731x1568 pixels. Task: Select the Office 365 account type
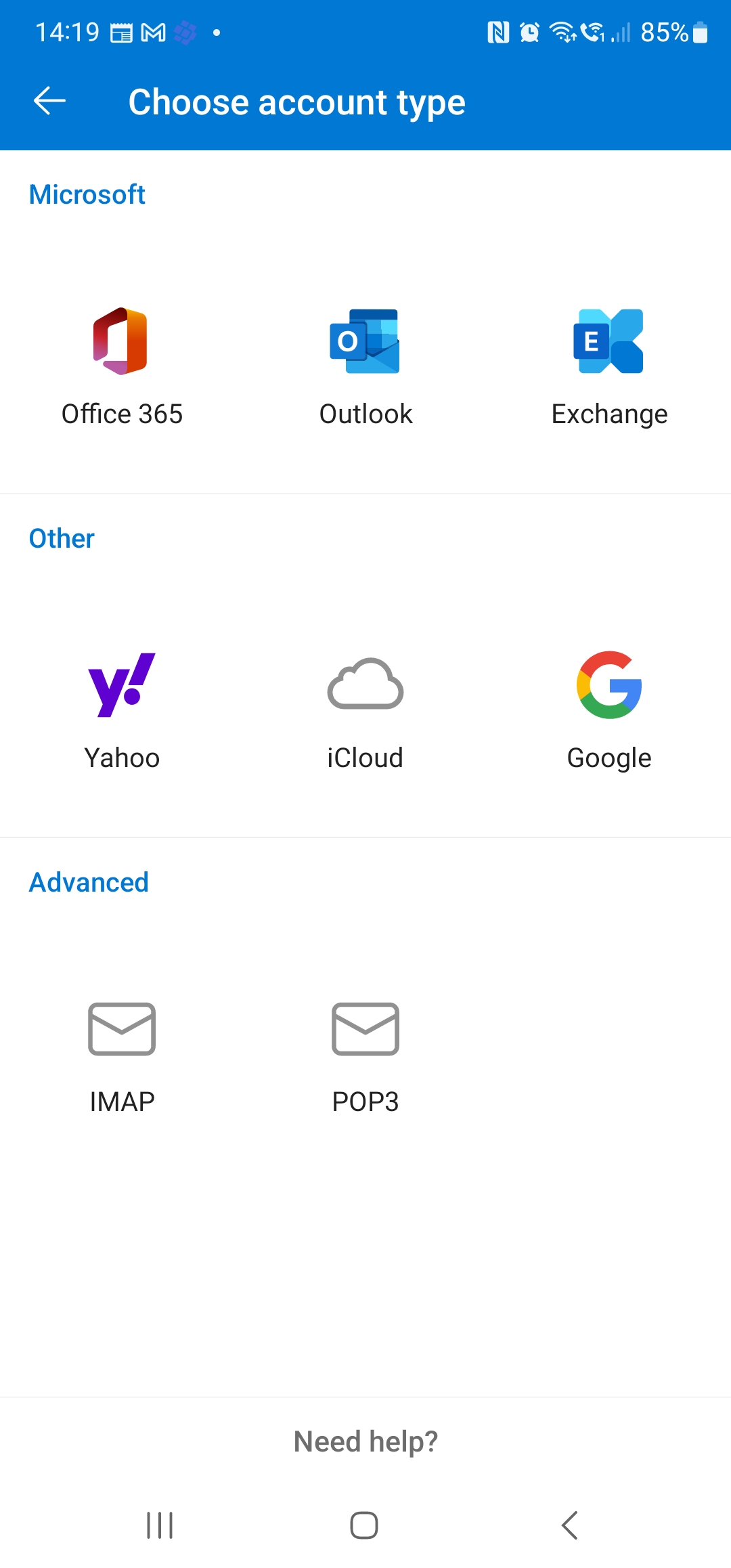click(122, 368)
